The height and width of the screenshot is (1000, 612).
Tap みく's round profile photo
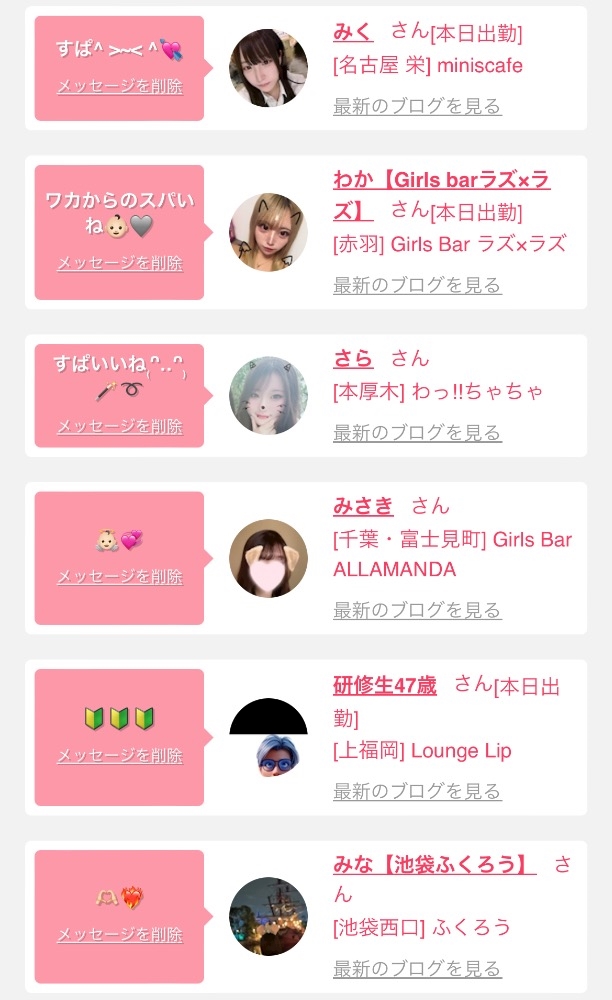(268, 68)
